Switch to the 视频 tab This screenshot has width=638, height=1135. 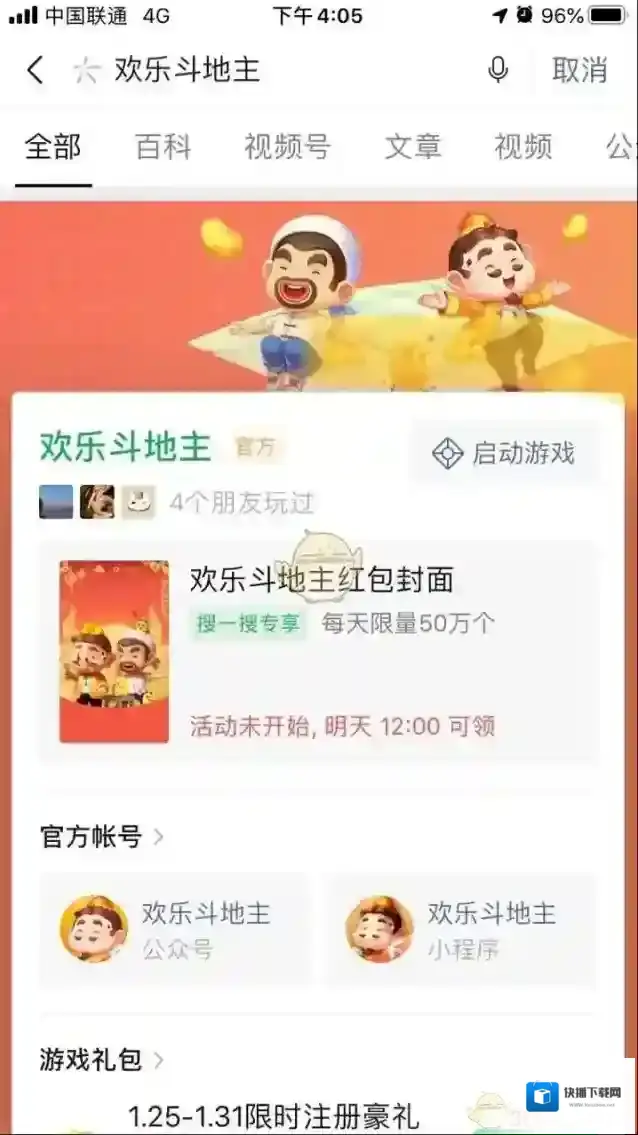point(523,147)
